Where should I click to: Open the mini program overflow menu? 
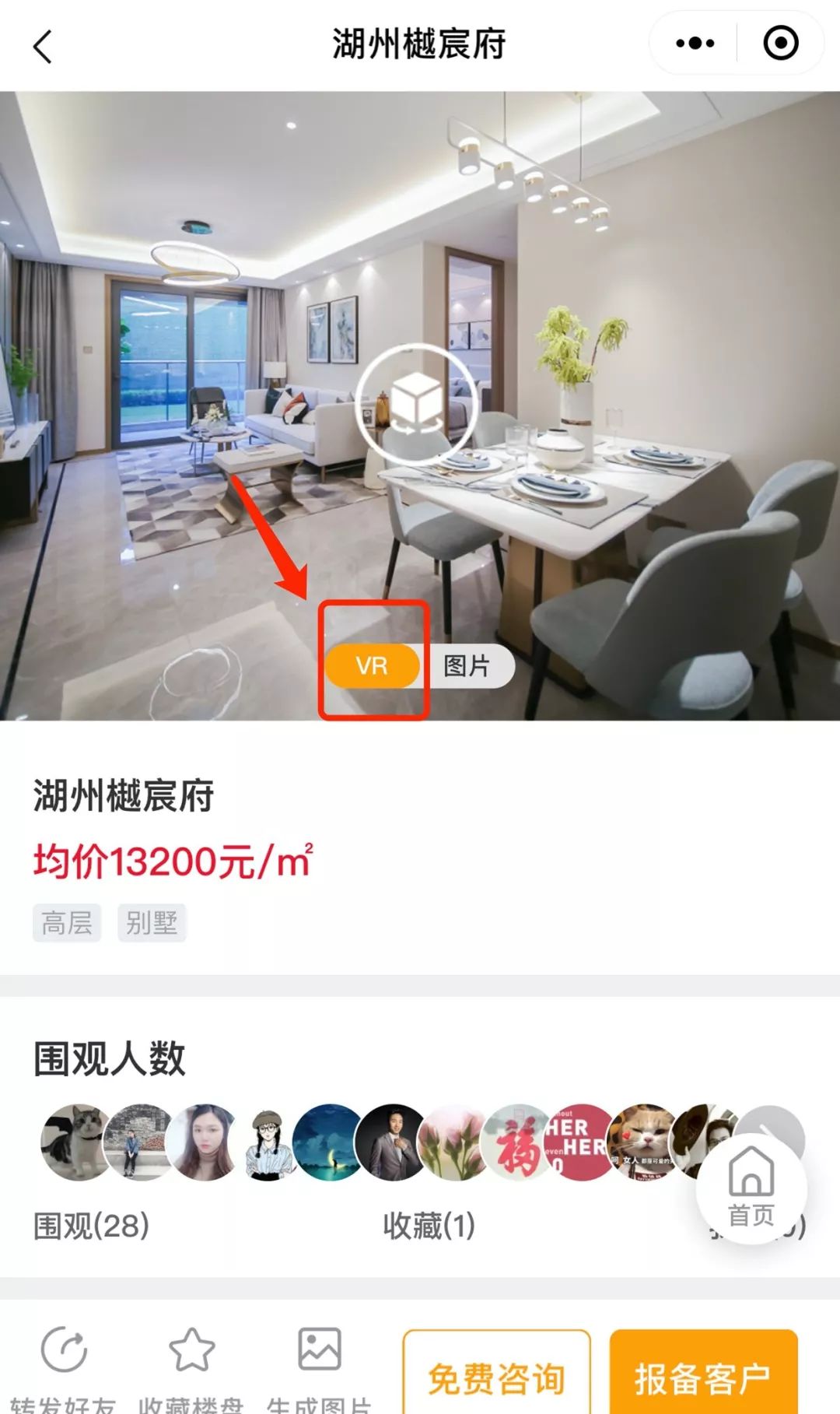coord(695,44)
